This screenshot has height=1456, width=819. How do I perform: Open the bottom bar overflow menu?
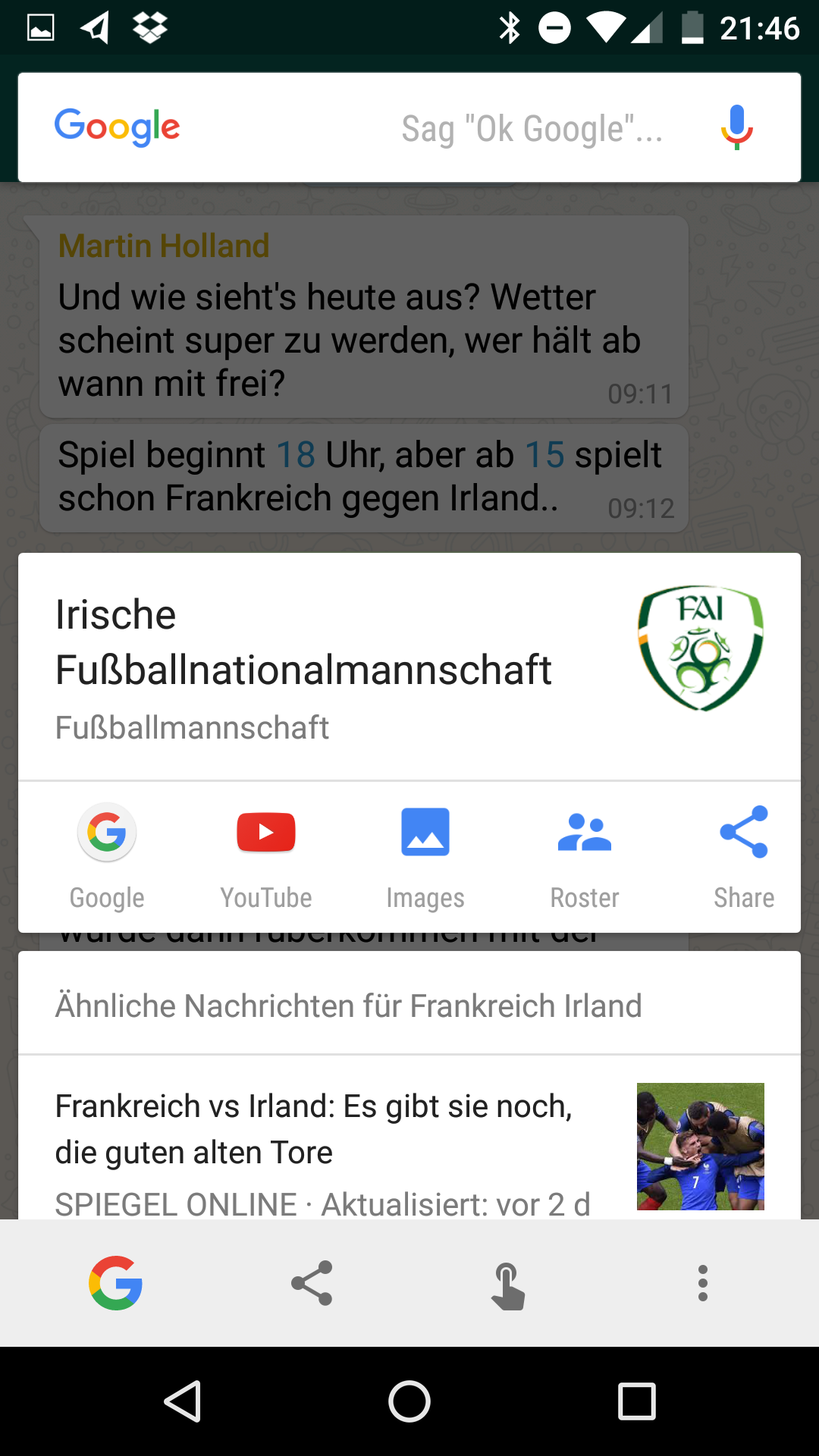(x=703, y=1283)
